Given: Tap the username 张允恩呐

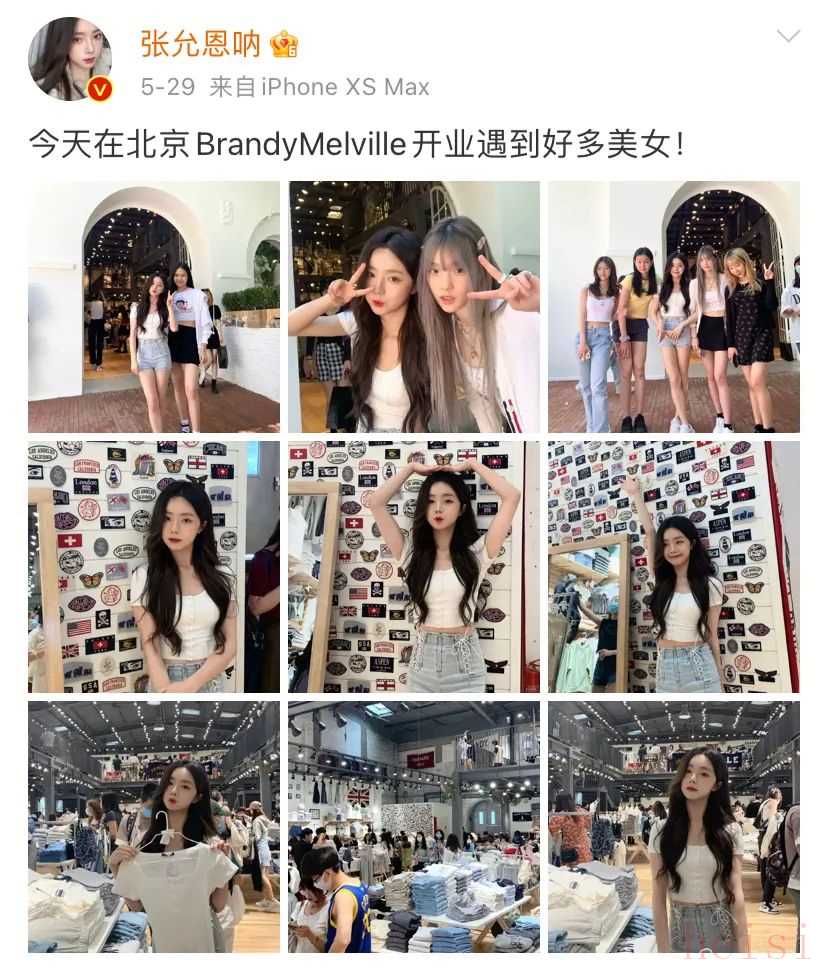Looking at the screenshot, I should (x=200, y=44).
